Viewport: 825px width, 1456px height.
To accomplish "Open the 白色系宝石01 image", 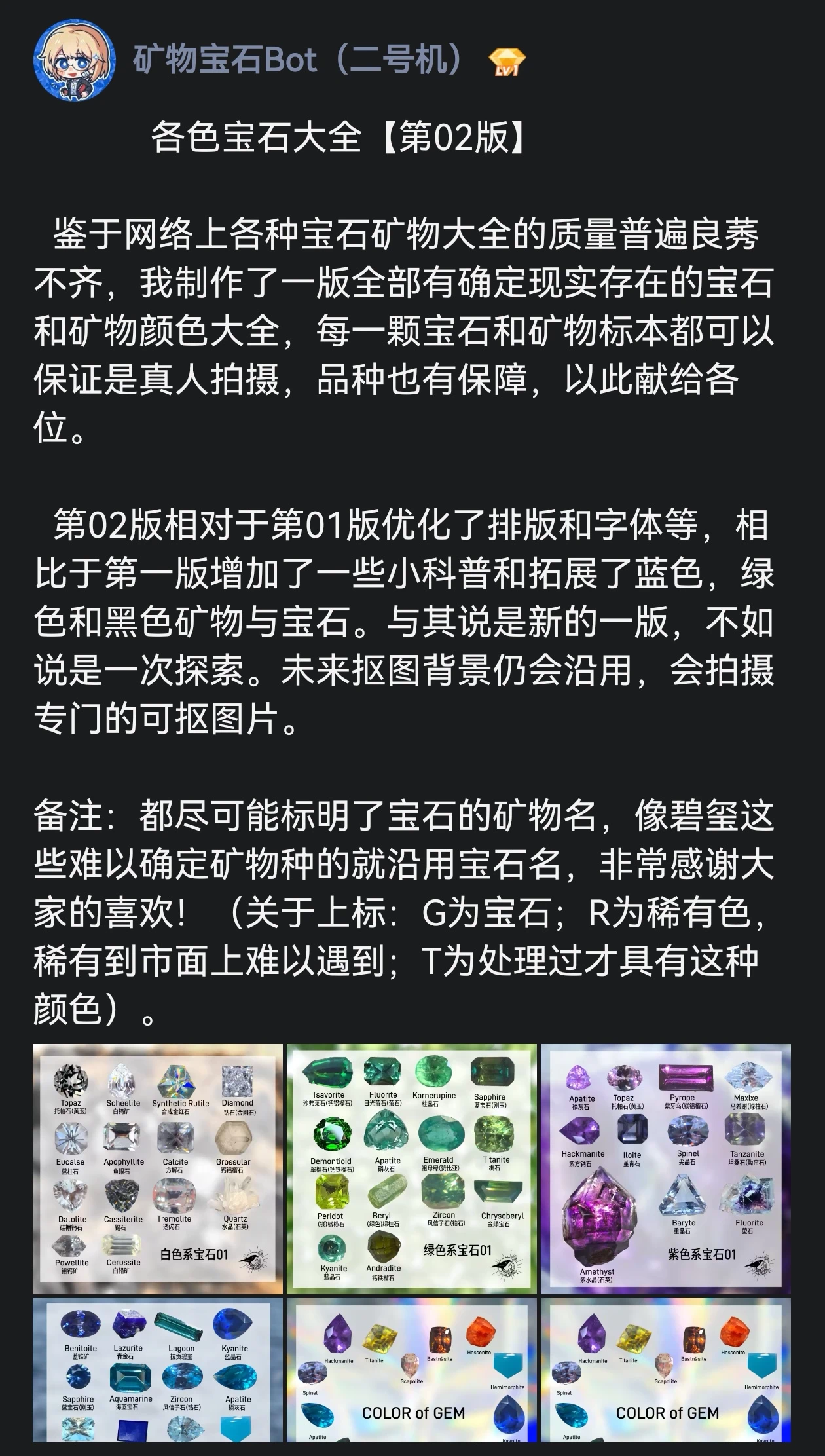I will pos(158,1169).
